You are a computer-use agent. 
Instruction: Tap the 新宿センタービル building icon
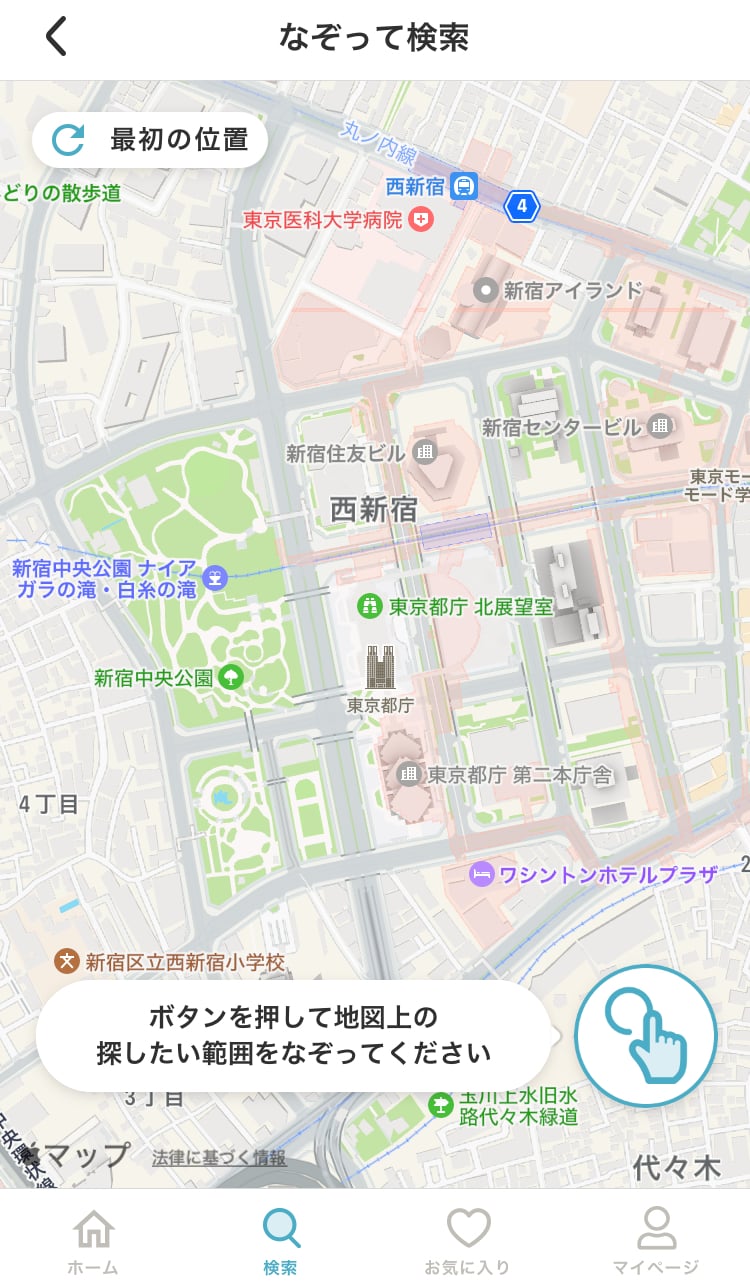[658, 425]
